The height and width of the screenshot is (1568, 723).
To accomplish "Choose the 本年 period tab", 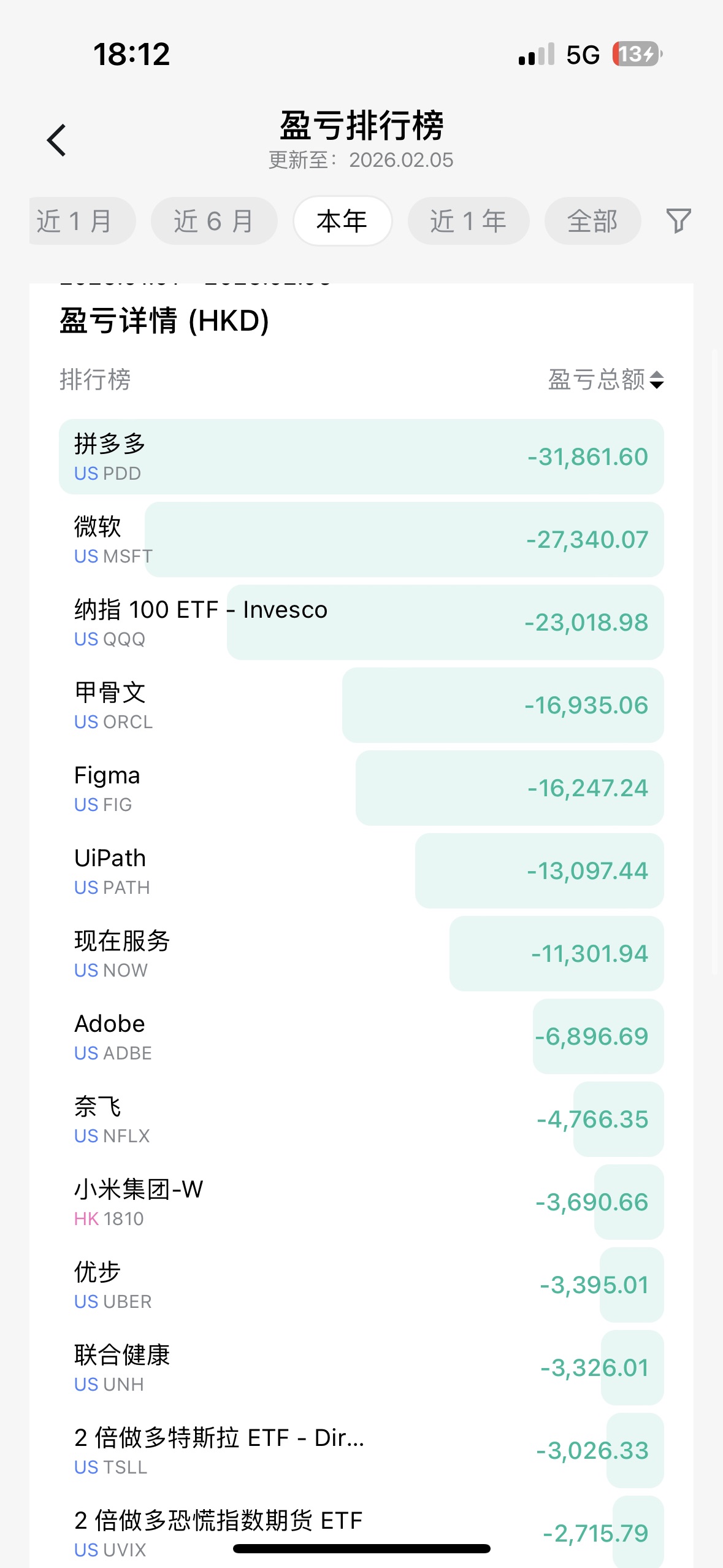I will tap(342, 221).
